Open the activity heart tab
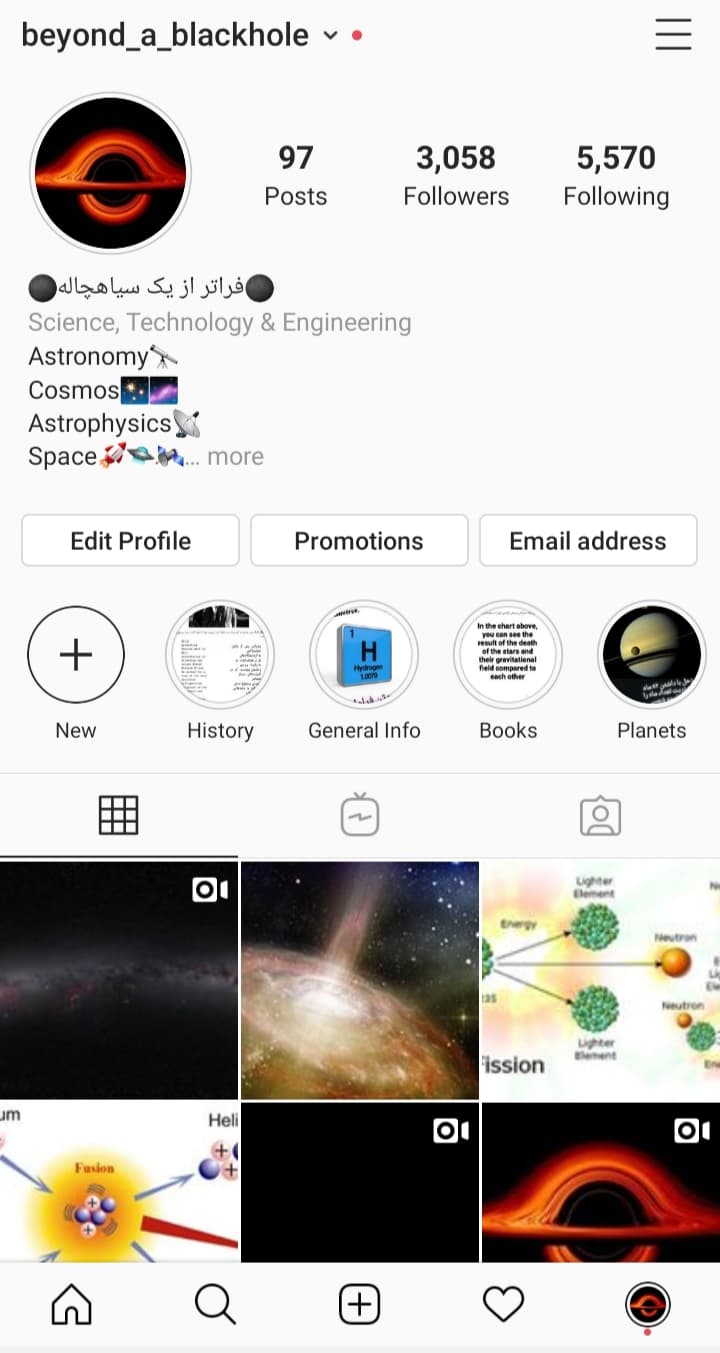Viewport: 720px width, 1353px height. tap(503, 1304)
